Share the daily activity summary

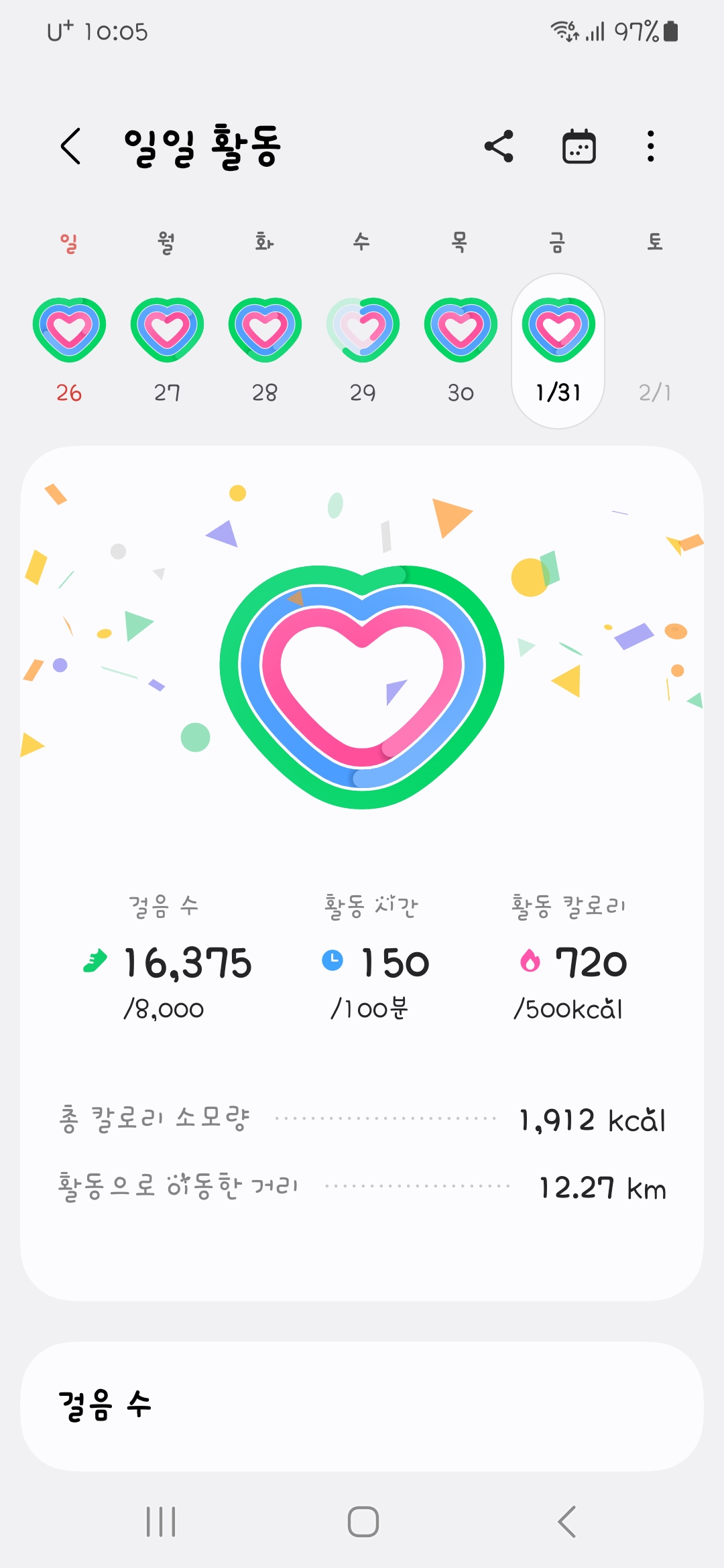point(499,146)
